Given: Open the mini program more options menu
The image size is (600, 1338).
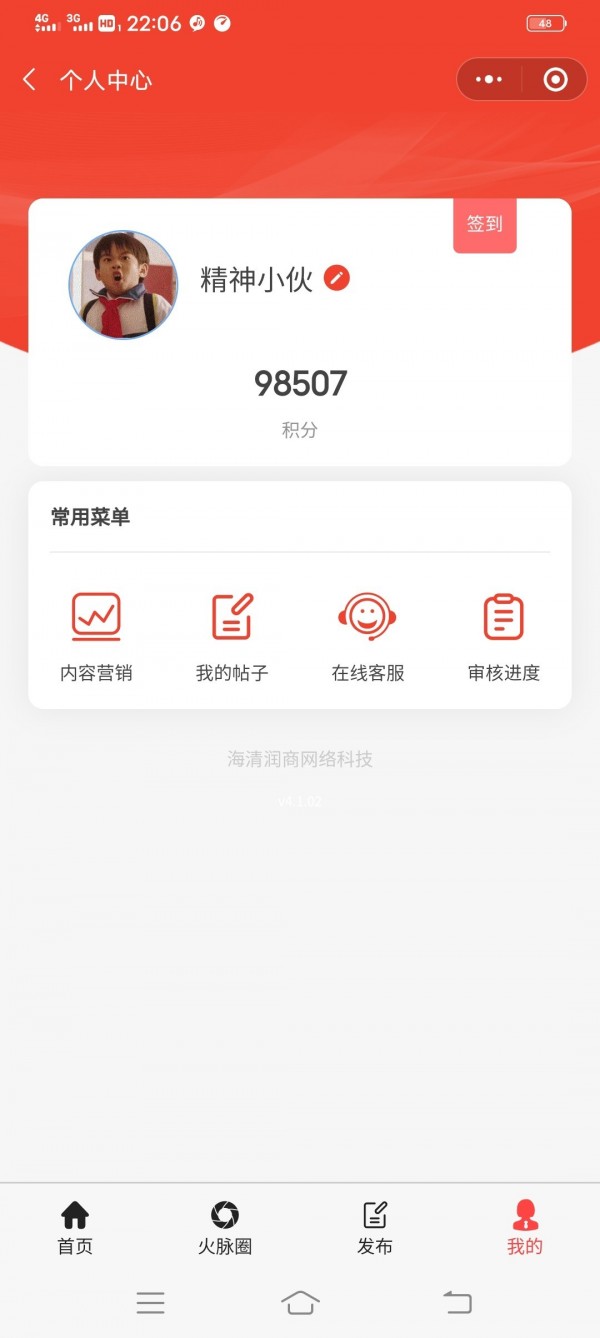Looking at the screenshot, I should (489, 80).
